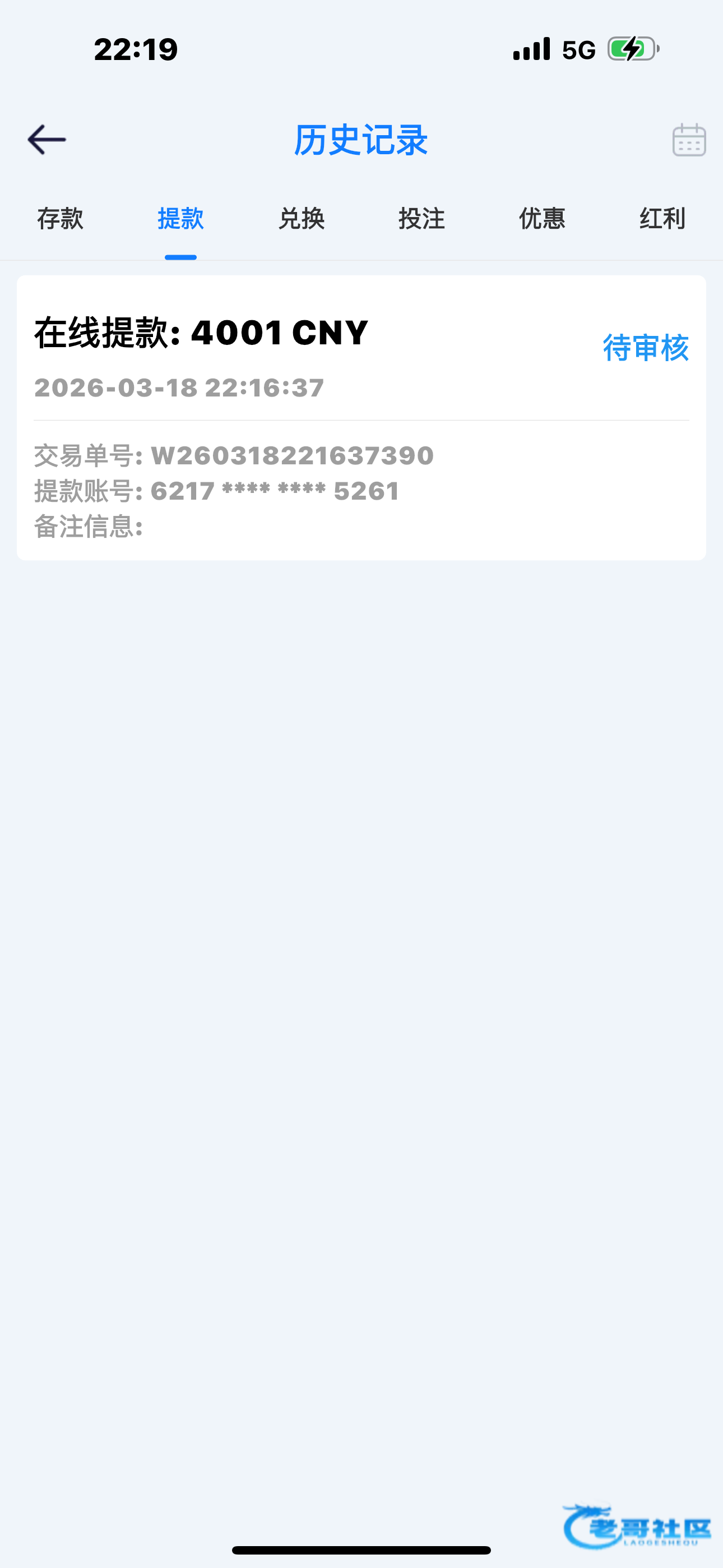This screenshot has width=723, height=1568.
Task: Select the 提款 tab
Action: click(x=180, y=219)
